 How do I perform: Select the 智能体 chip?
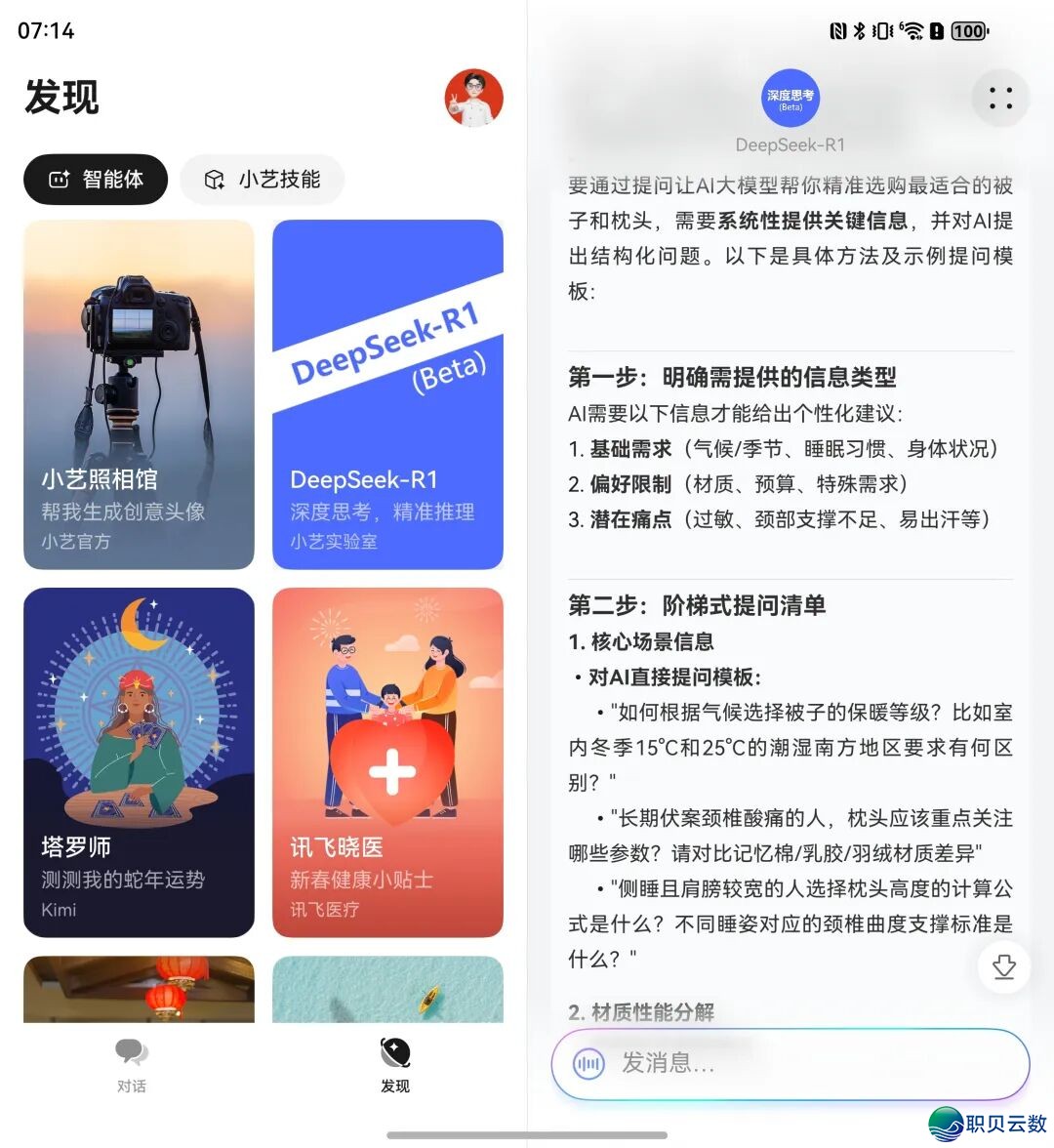(x=96, y=180)
